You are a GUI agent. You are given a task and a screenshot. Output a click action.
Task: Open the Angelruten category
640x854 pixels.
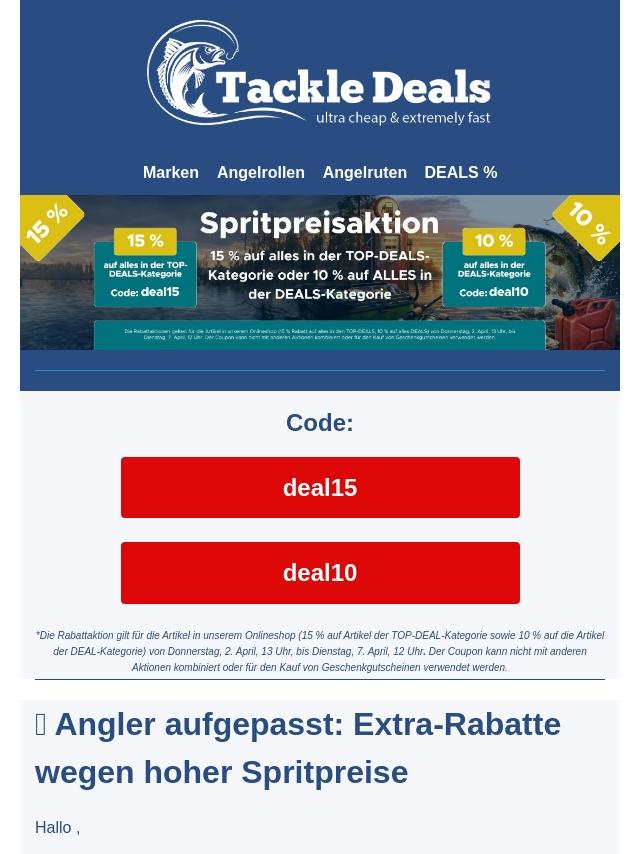[364, 173]
